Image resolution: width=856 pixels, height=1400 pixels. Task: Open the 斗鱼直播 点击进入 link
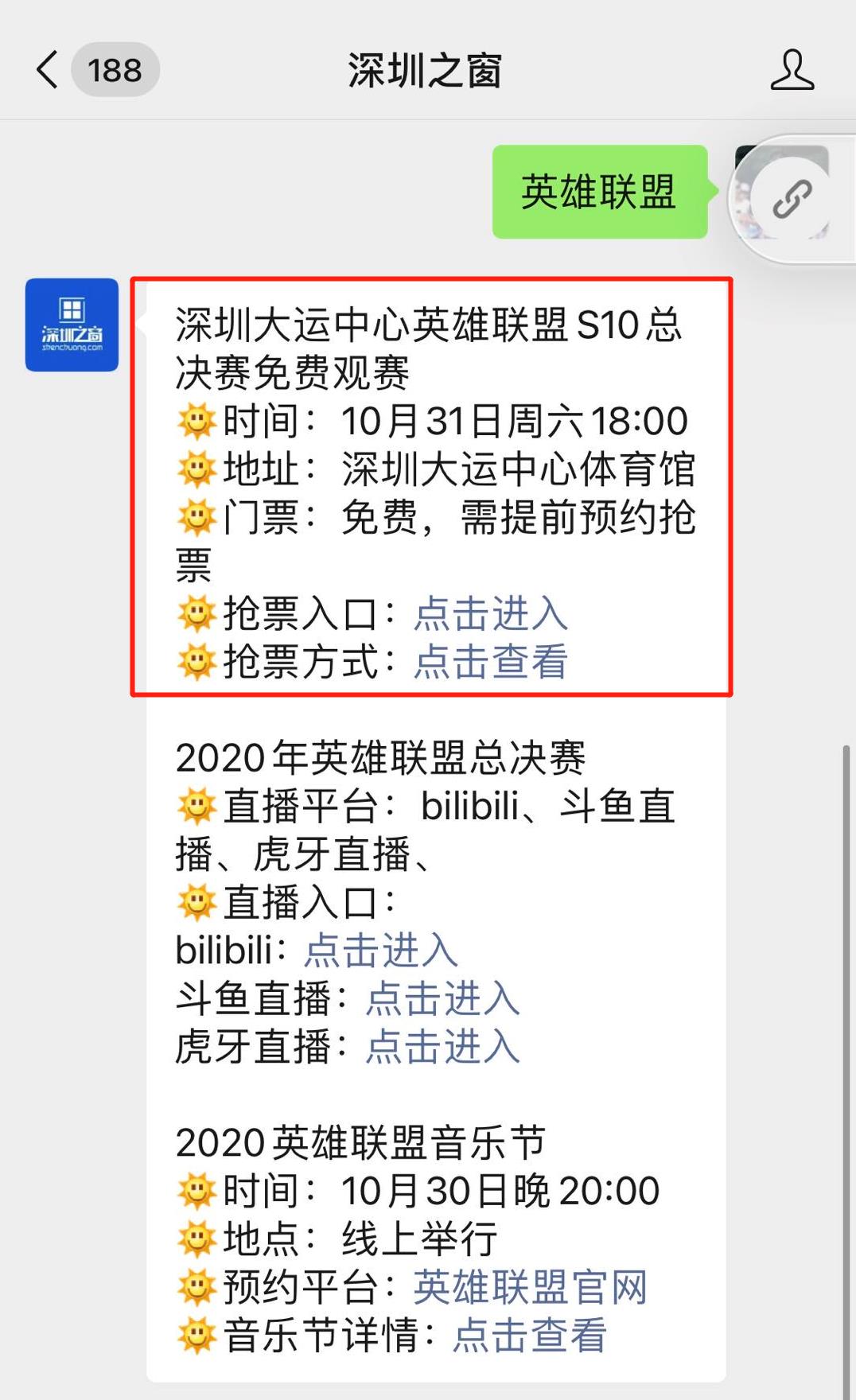point(442,998)
